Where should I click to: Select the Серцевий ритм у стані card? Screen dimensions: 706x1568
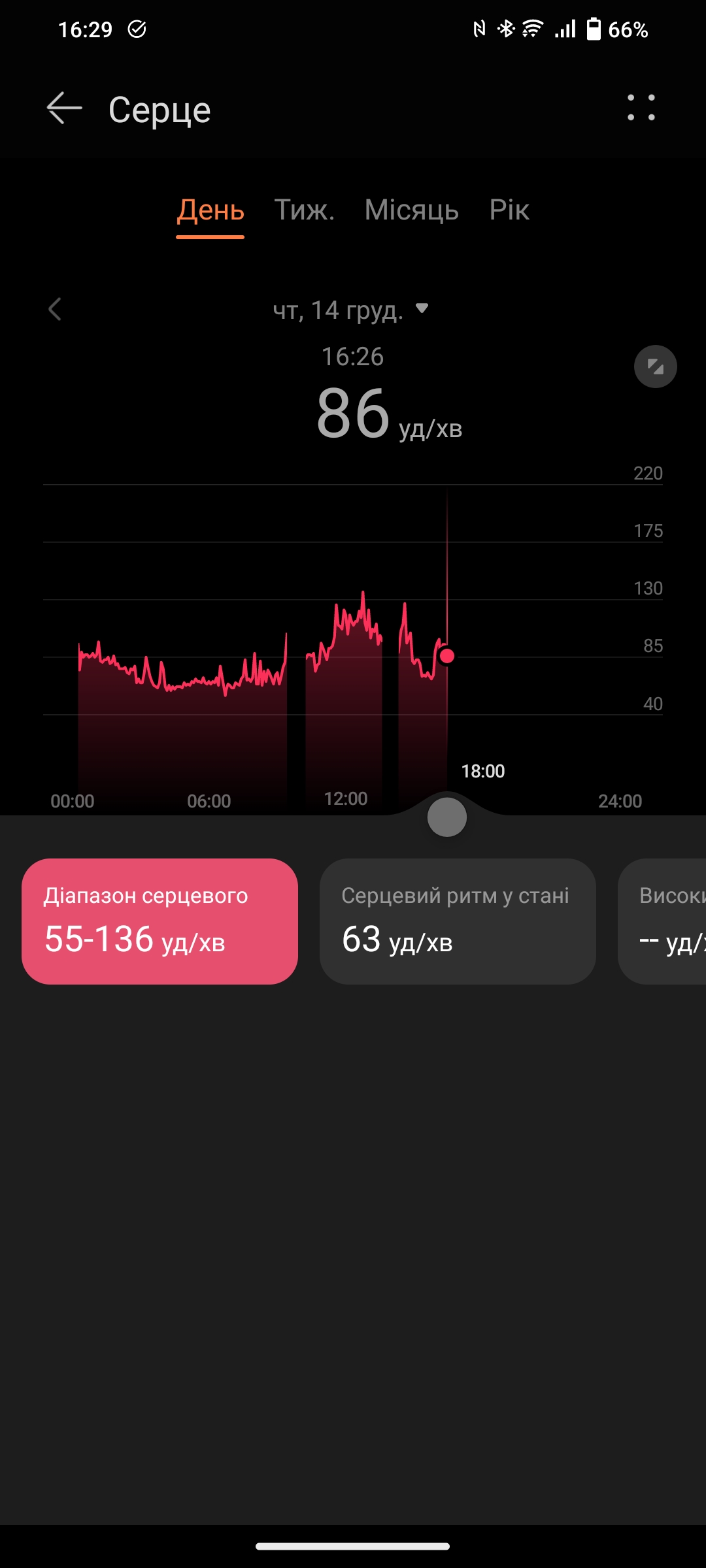(x=458, y=921)
